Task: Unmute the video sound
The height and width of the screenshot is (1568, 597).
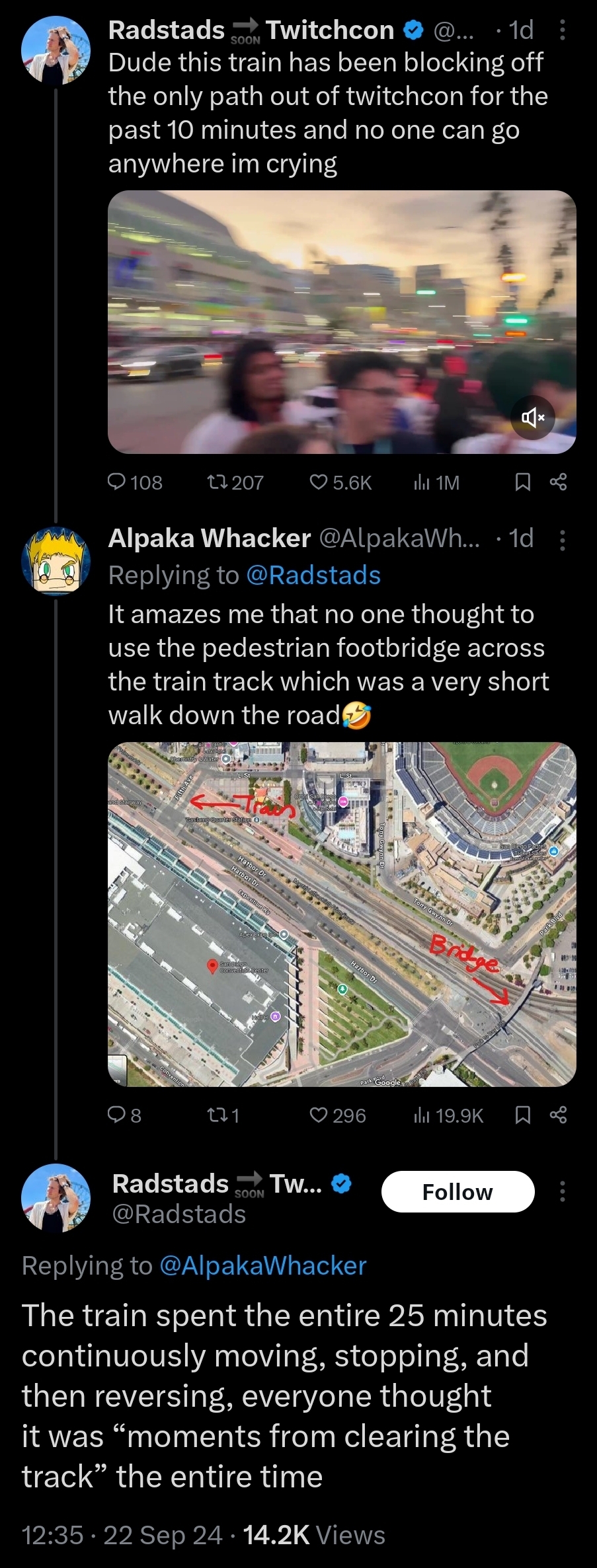Action: pos(533,418)
